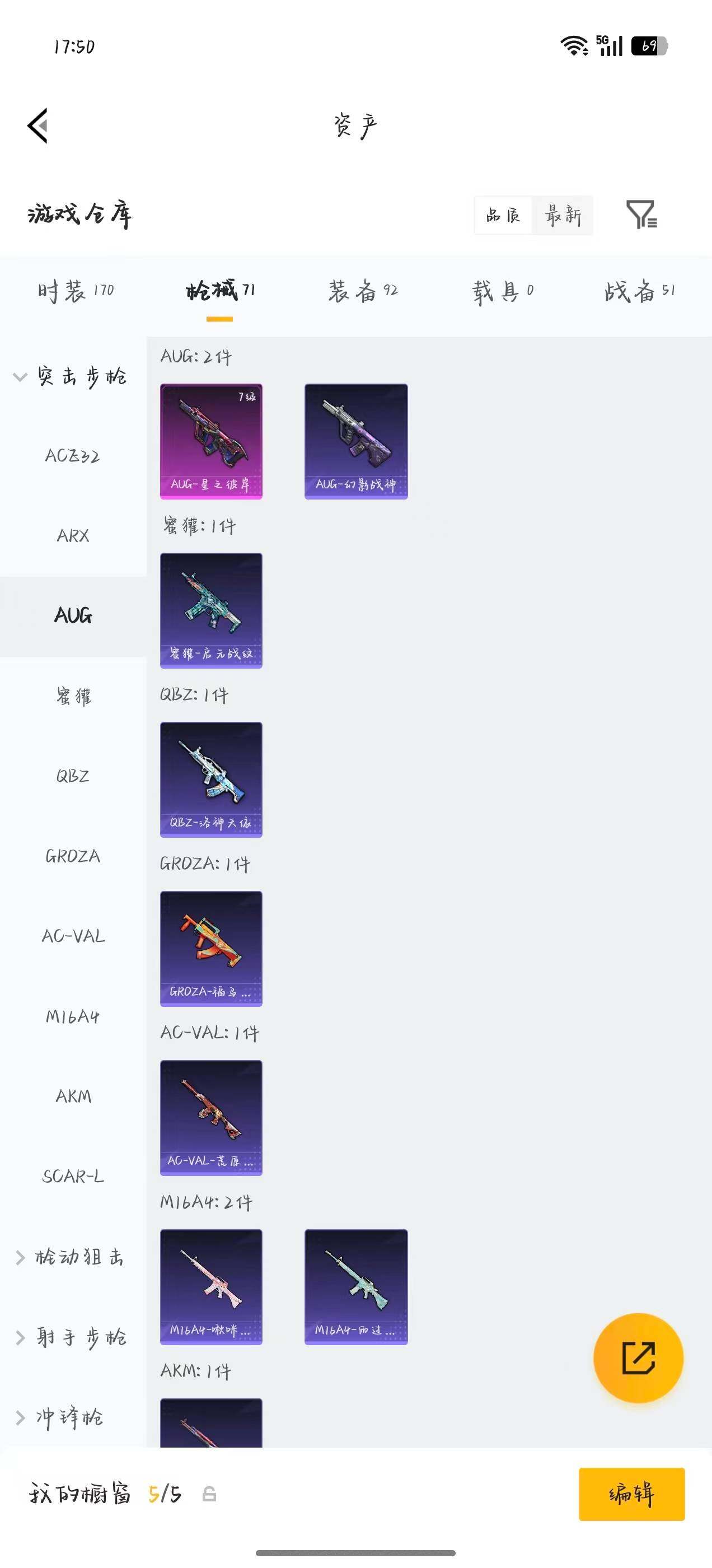Open the AUG-星之彼岸 skin card
Screen dimensions: 712x1568
tap(211, 441)
